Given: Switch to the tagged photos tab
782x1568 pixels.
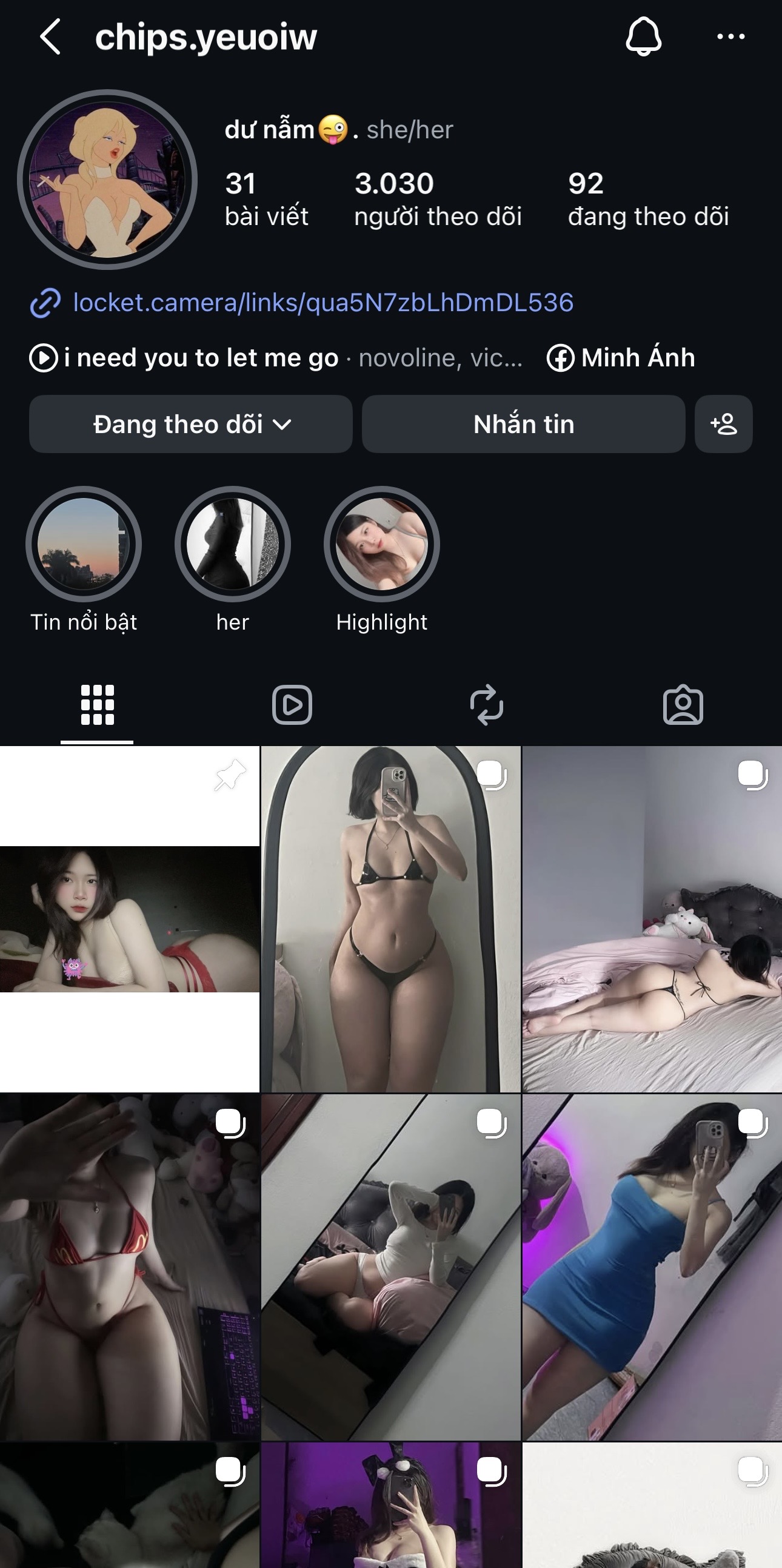Looking at the screenshot, I should 682,705.
